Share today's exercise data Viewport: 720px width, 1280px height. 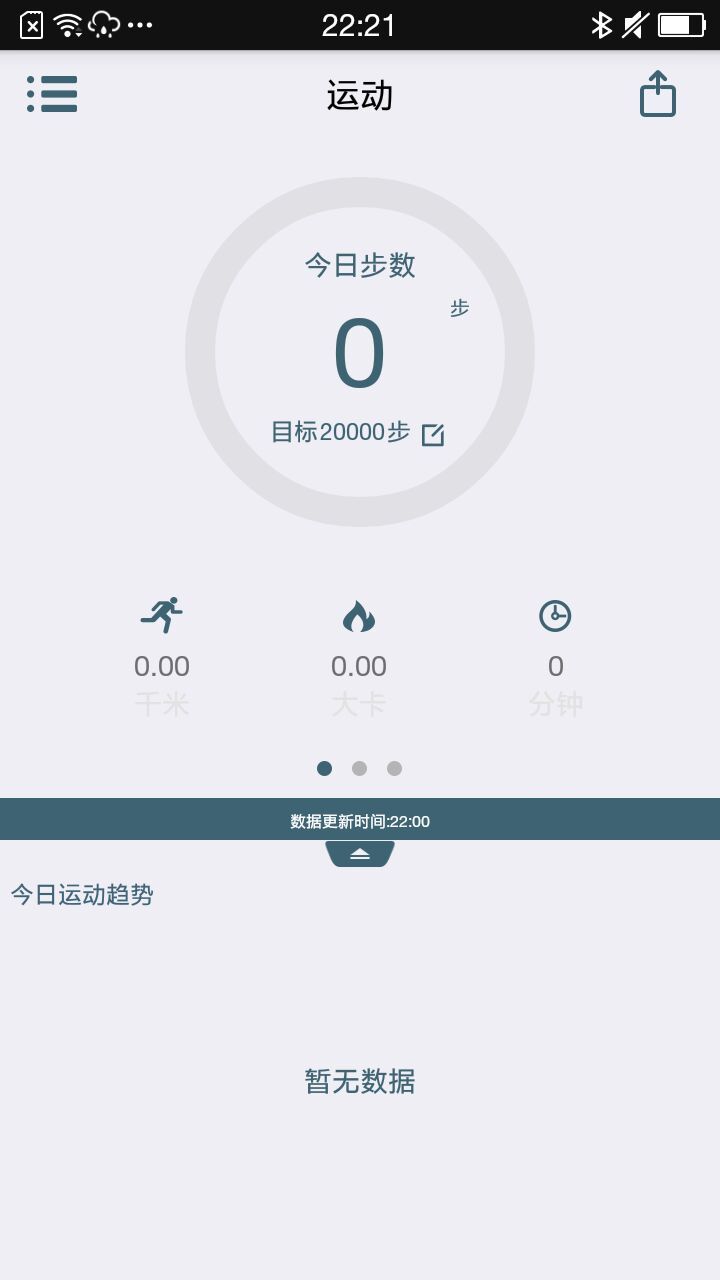tap(658, 94)
